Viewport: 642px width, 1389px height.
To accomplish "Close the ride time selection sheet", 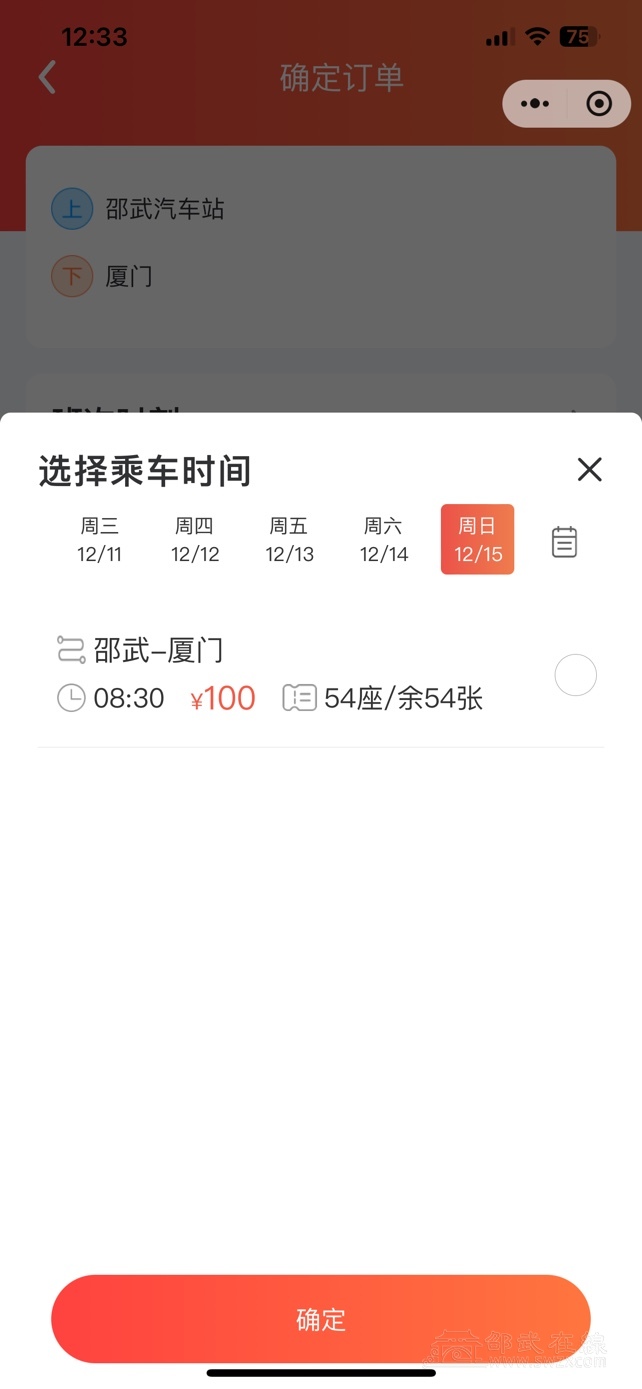I will [x=590, y=469].
